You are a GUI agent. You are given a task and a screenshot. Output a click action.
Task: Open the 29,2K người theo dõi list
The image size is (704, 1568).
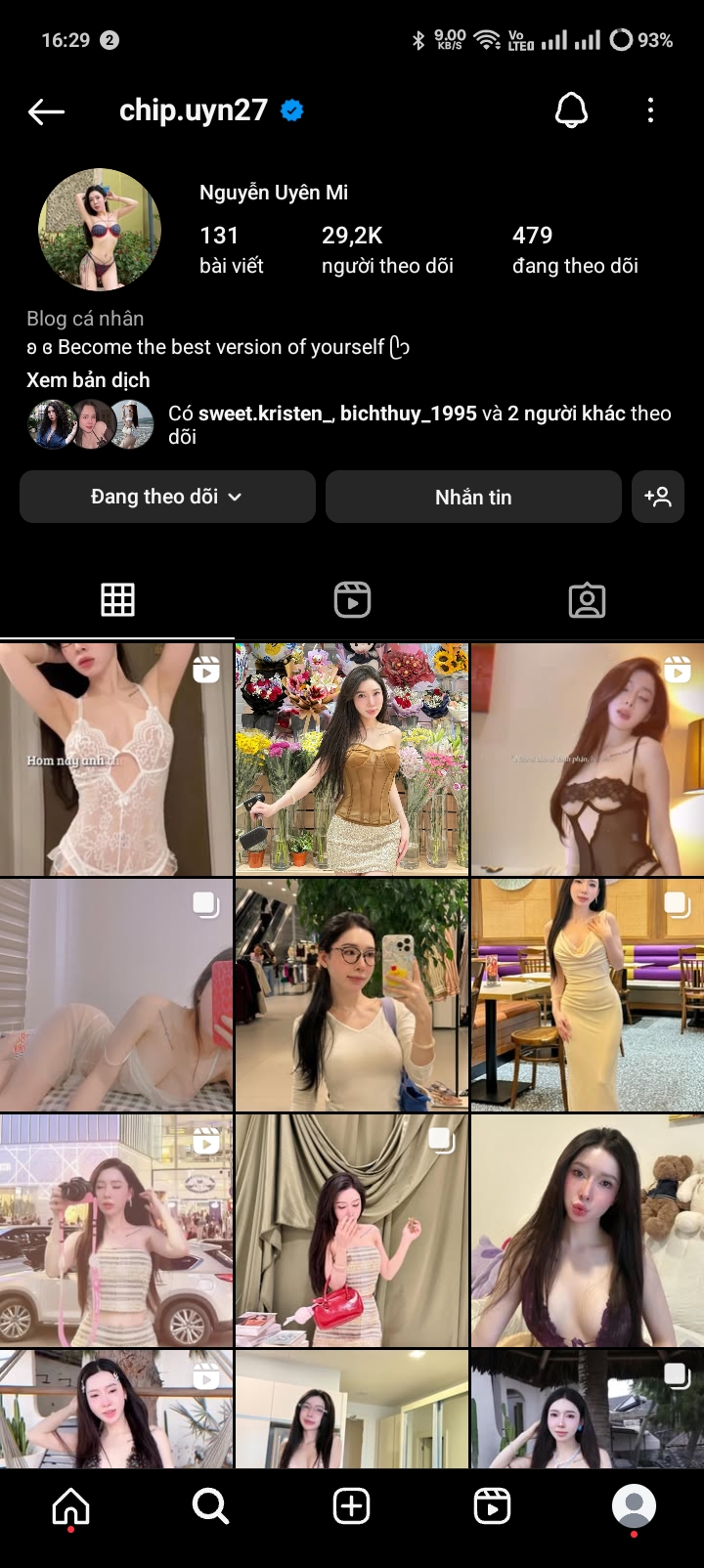click(387, 249)
